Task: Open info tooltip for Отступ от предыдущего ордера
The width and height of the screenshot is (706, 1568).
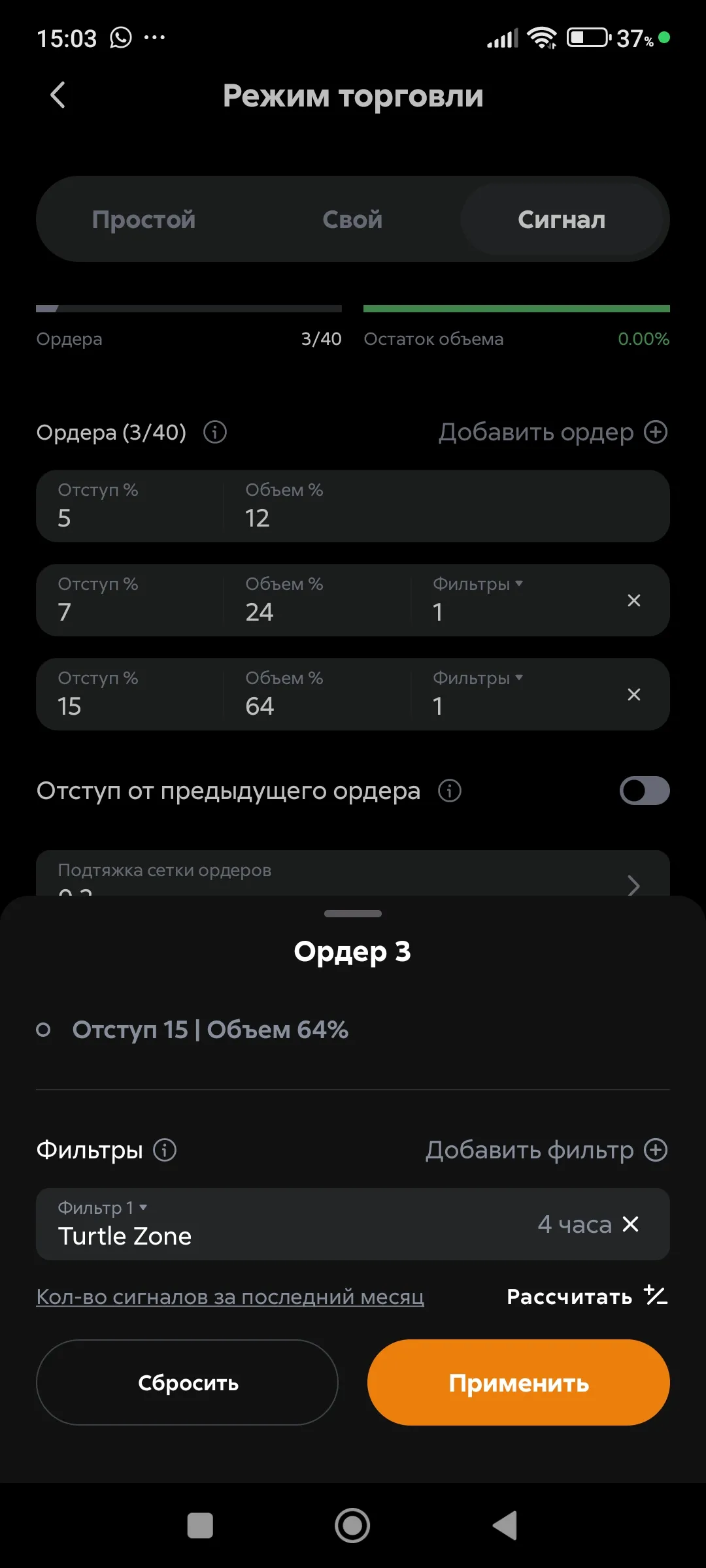Action: point(448,791)
